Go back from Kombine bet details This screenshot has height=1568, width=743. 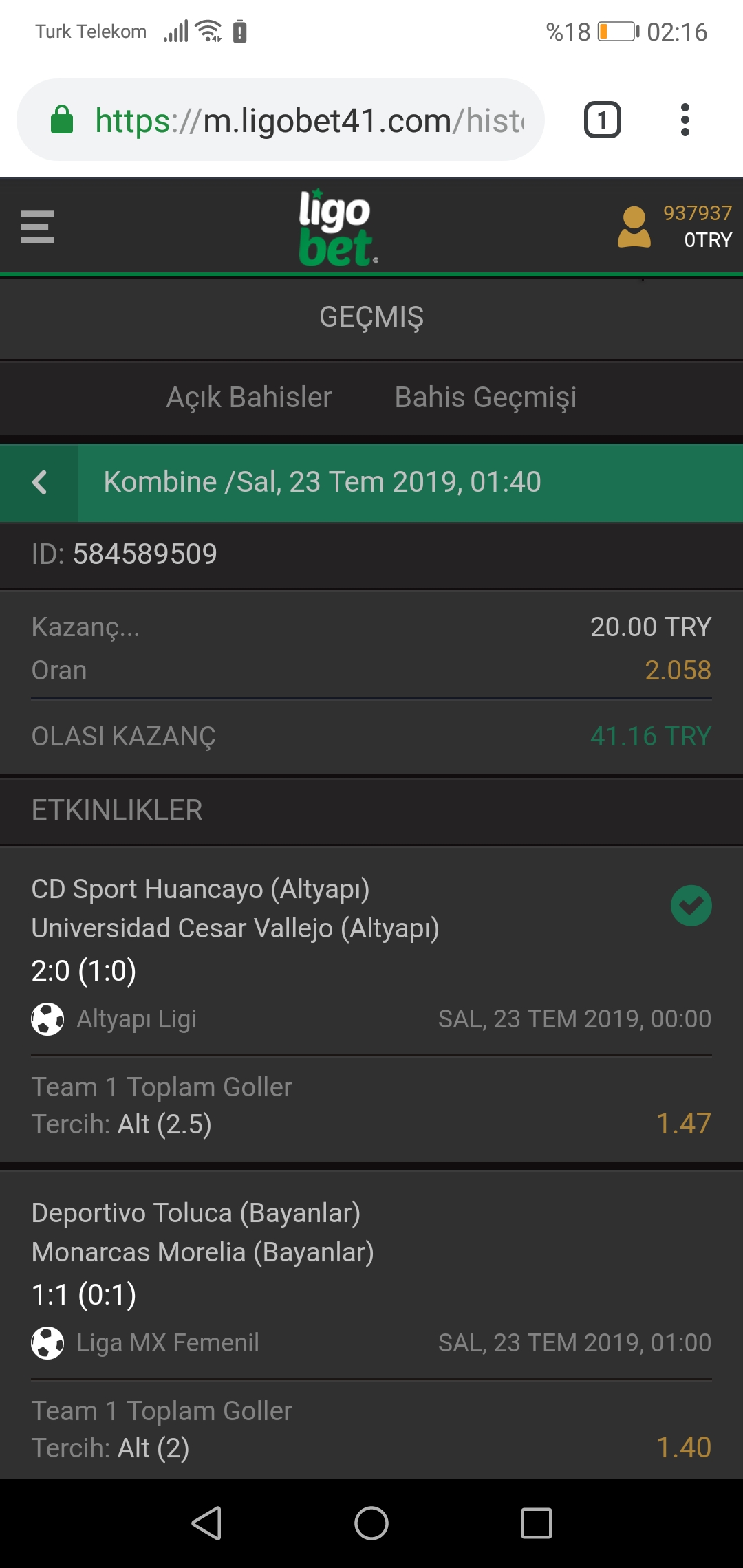point(39,482)
